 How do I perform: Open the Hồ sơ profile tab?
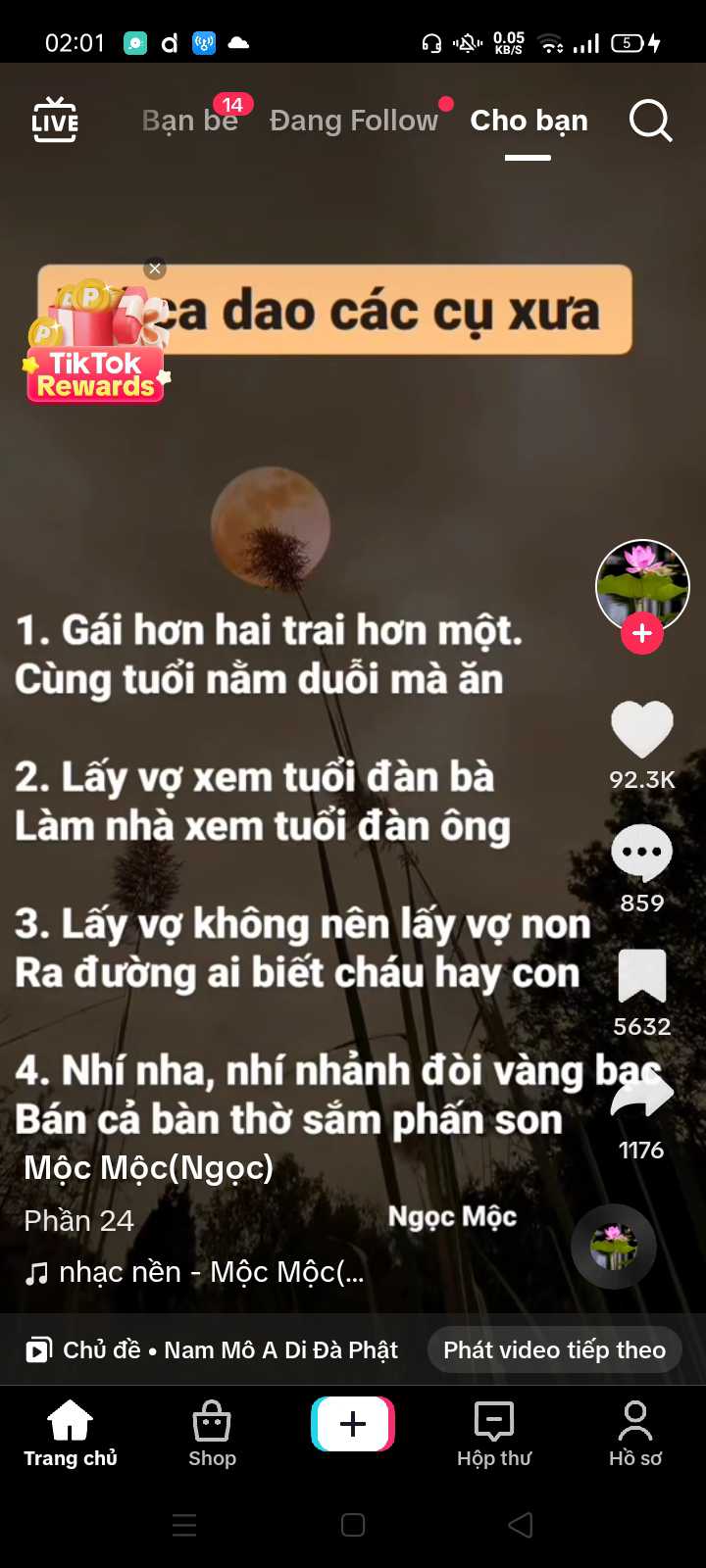click(635, 1433)
